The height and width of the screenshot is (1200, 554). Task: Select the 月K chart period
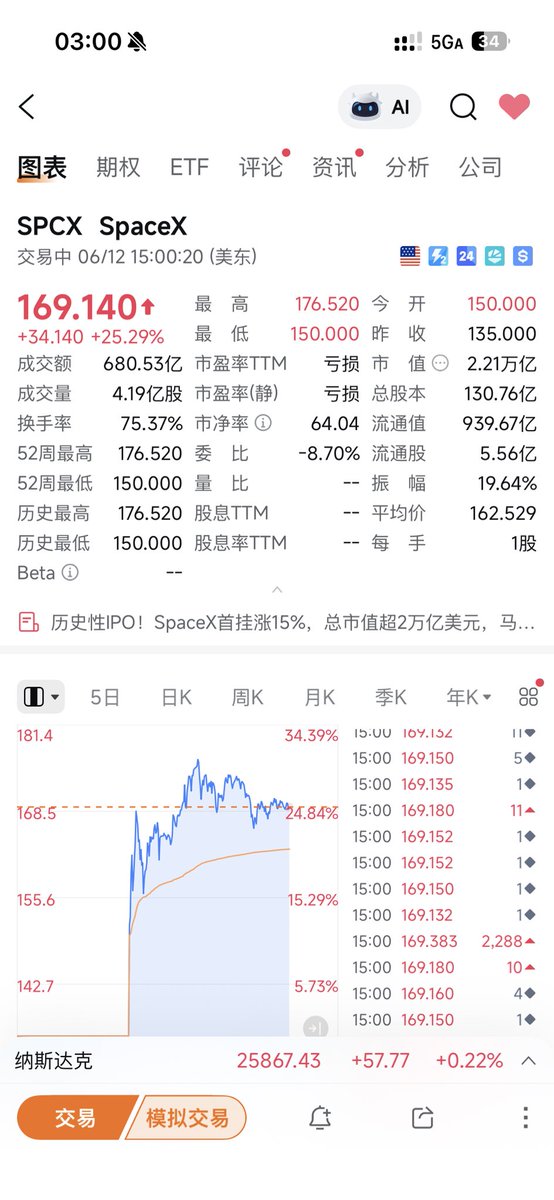point(320,697)
